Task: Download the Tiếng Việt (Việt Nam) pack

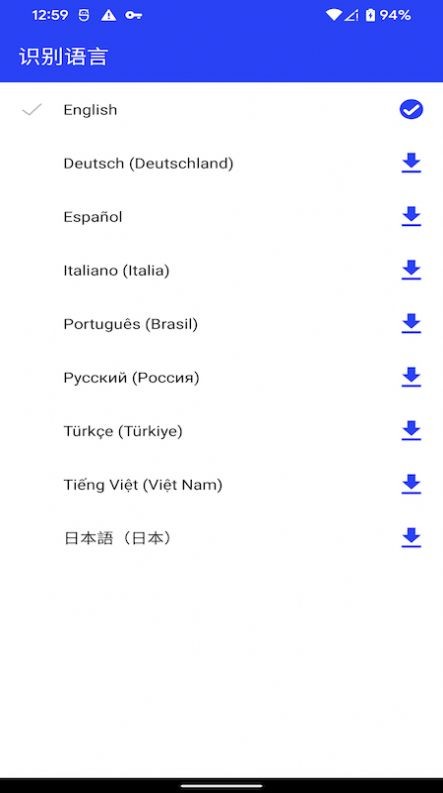Action: click(411, 485)
